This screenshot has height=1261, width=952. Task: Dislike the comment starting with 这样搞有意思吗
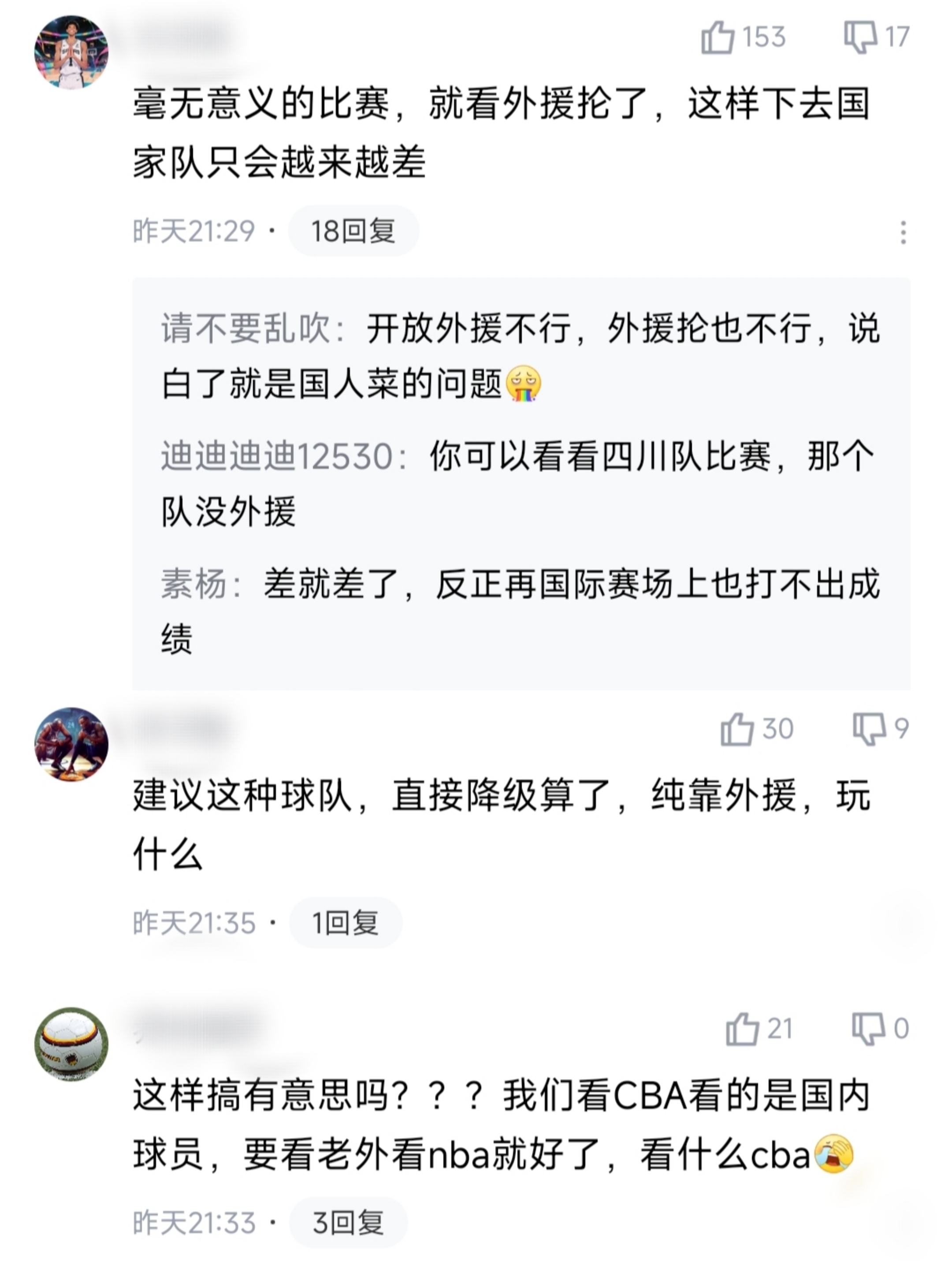[x=869, y=1029]
